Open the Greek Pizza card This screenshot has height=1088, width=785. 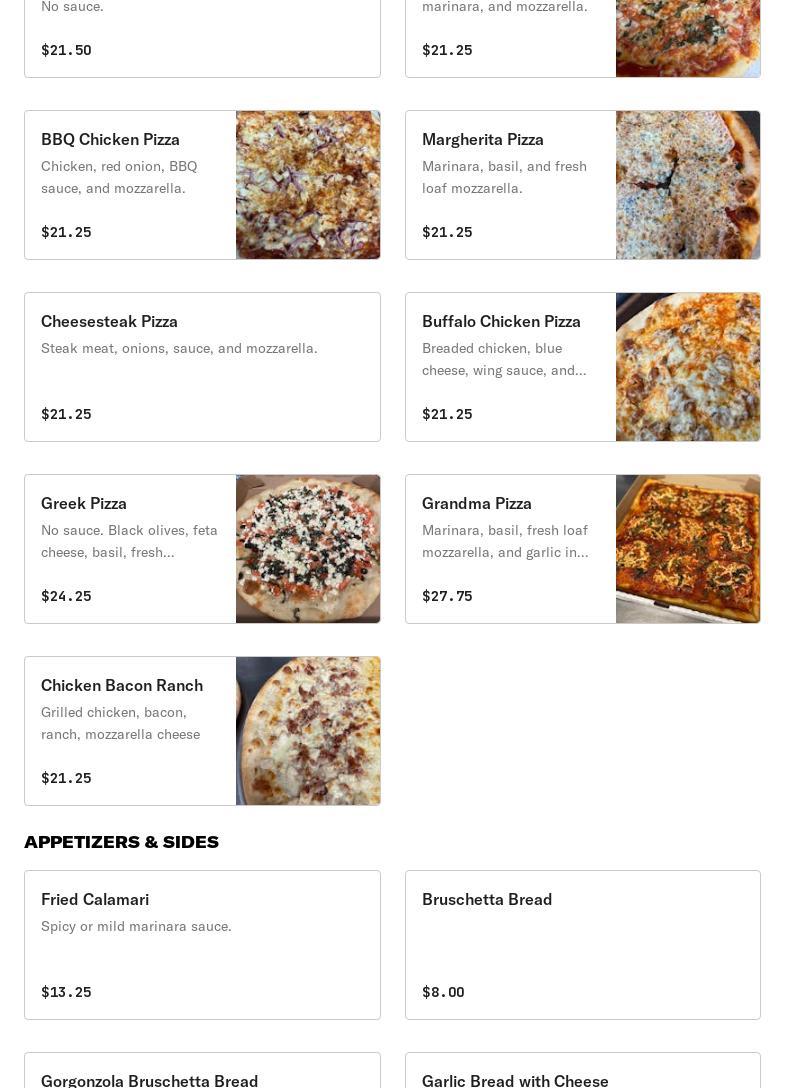click(x=202, y=549)
